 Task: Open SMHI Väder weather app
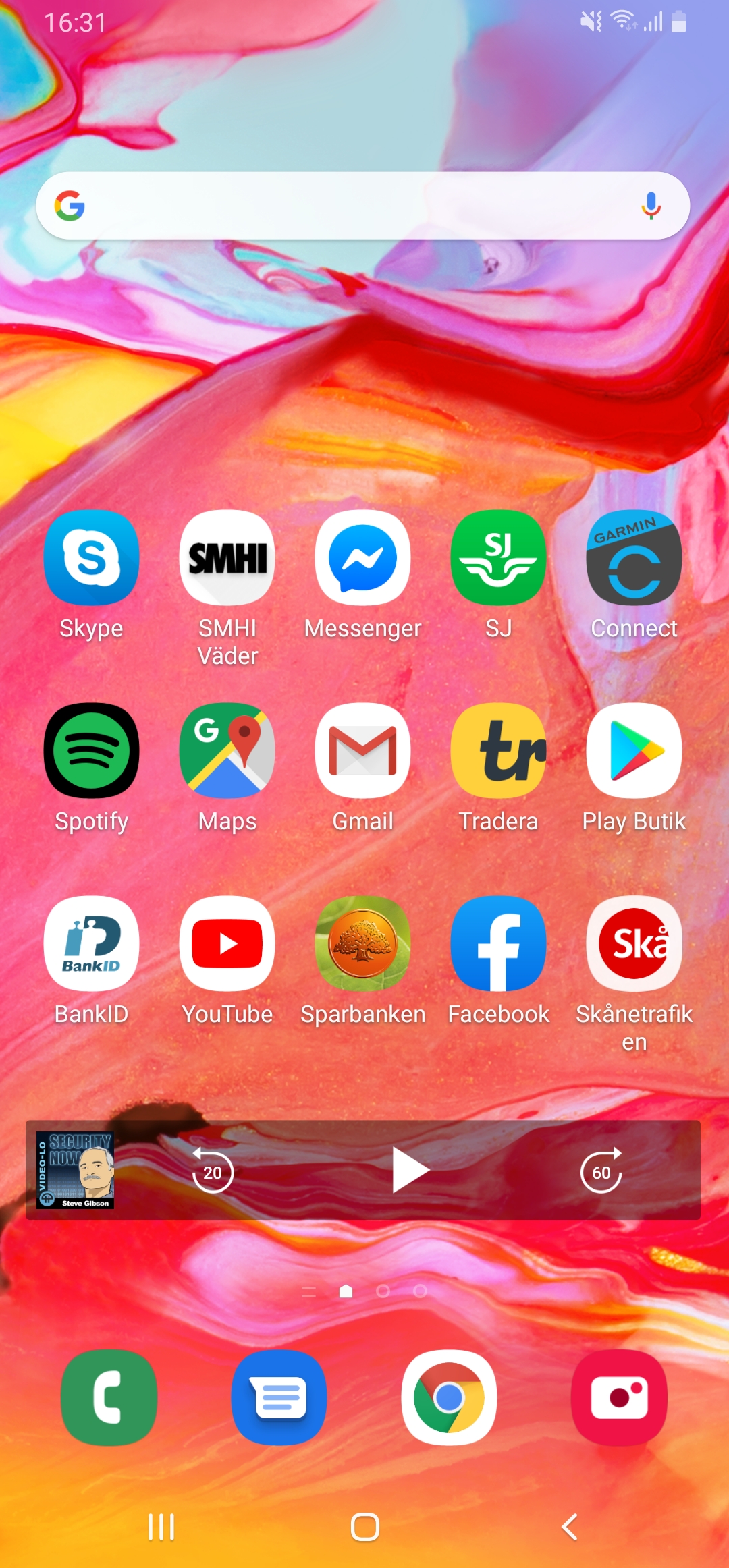(x=227, y=558)
